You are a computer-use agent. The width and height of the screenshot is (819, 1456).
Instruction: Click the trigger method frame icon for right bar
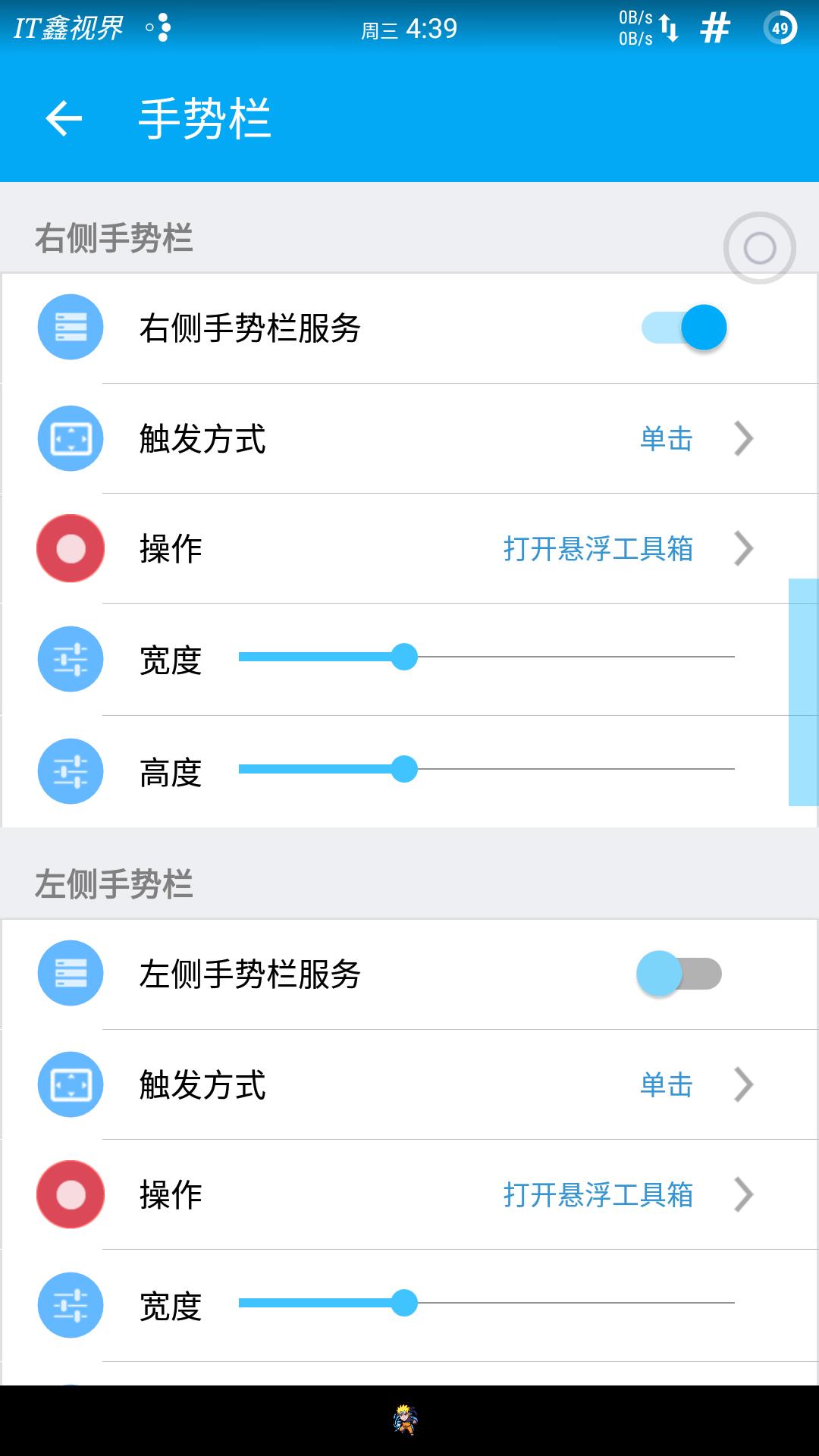pos(70,438)
